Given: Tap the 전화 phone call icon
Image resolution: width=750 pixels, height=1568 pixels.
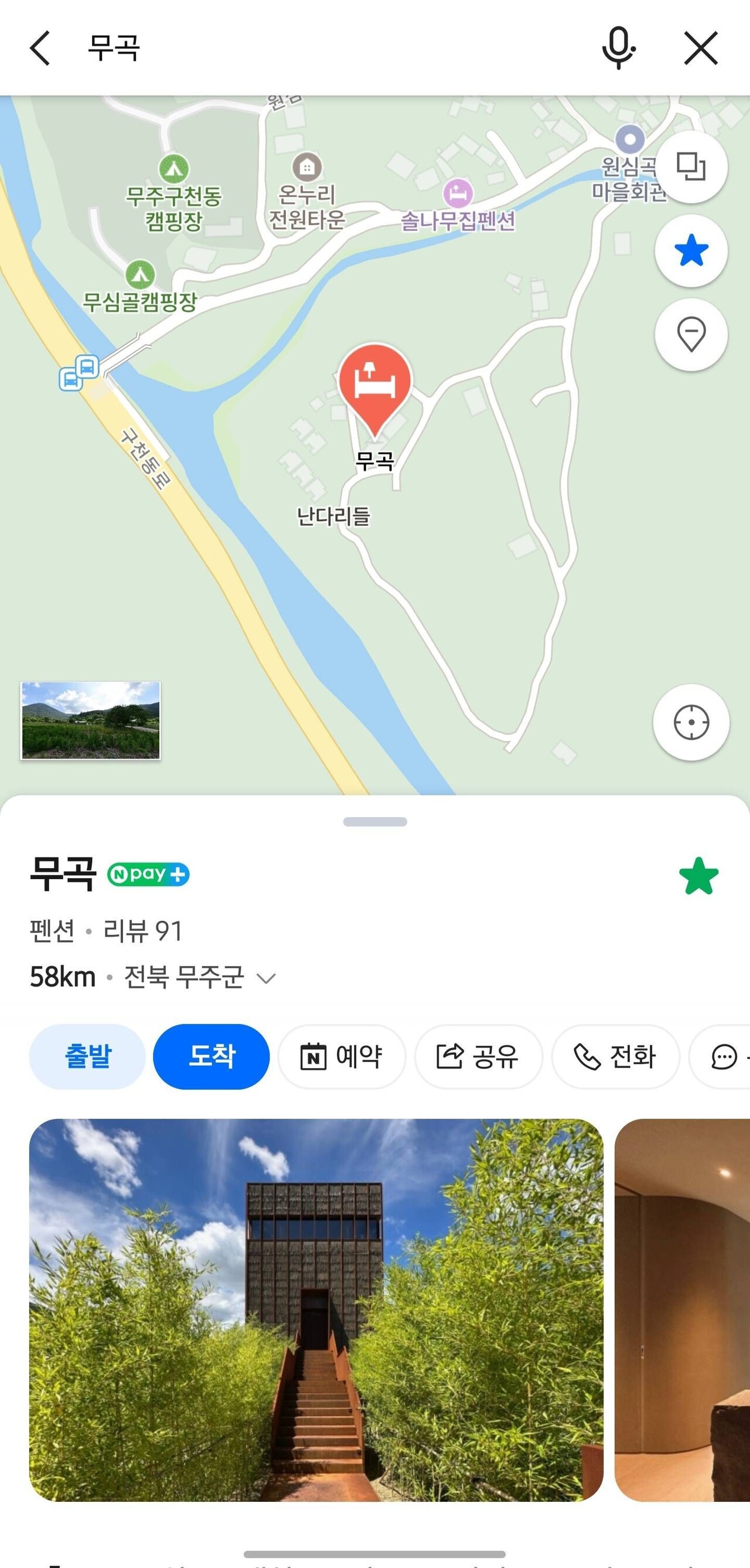Looking at the screenshot, I should point(615,1057).
